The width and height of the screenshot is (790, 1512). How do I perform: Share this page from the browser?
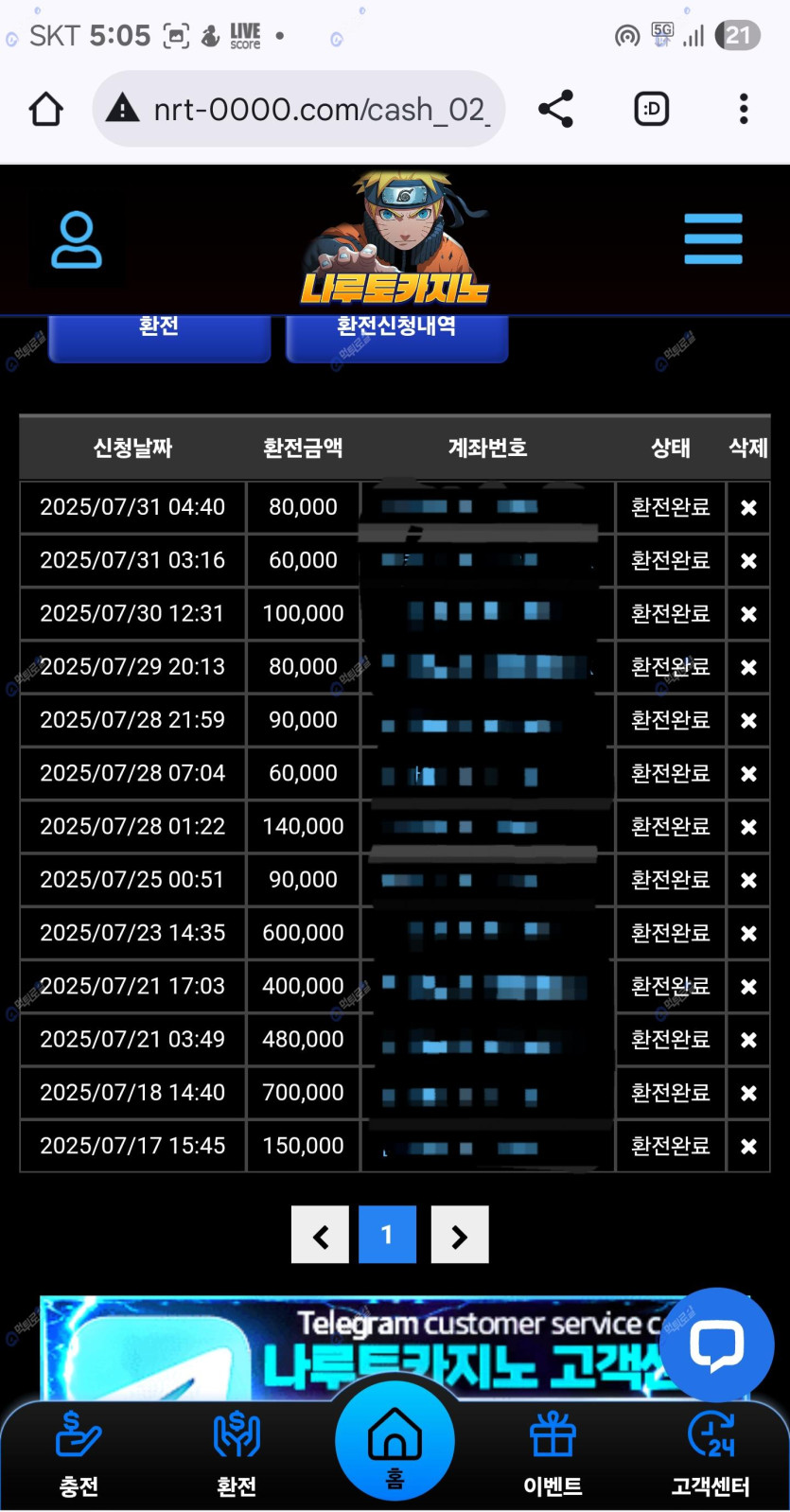pos(555,110)
